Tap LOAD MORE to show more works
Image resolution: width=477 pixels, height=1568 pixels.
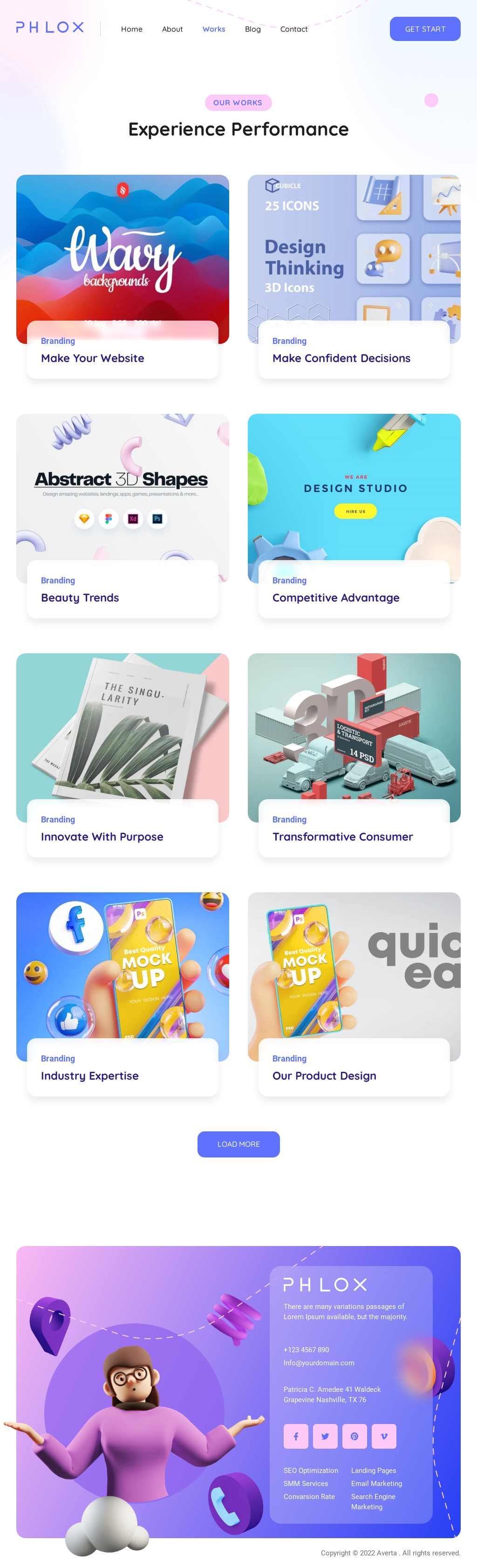(x=238, y=1144)
